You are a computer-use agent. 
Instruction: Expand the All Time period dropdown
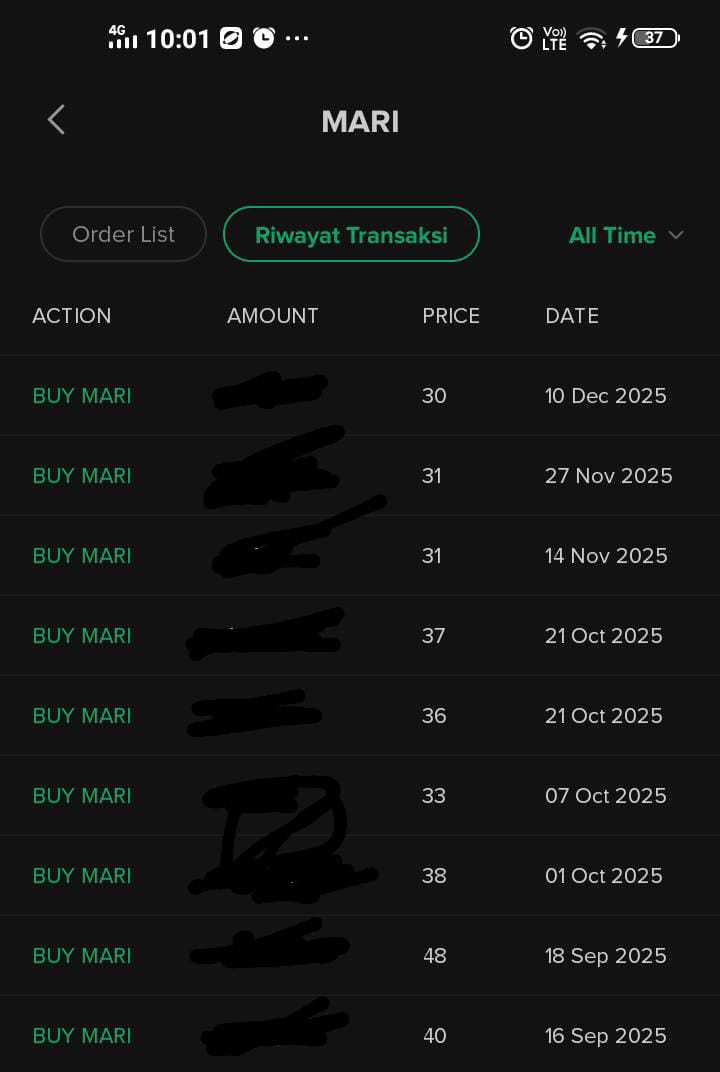625,235
